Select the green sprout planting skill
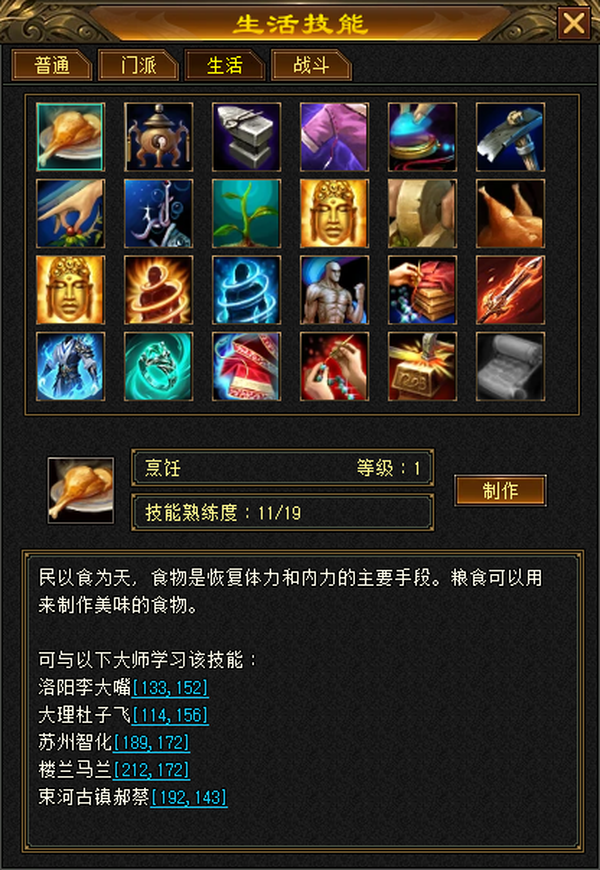The width and height of the screenshot is (600, 870). (246, 214)
